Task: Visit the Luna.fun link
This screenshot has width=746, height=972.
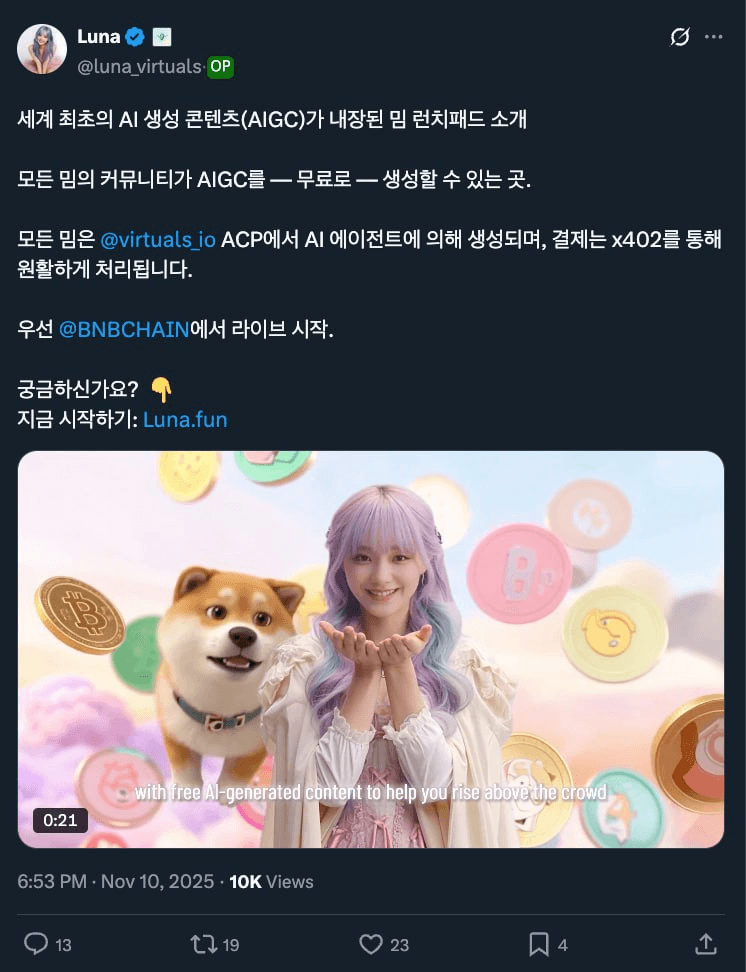Action: (185, 419)
